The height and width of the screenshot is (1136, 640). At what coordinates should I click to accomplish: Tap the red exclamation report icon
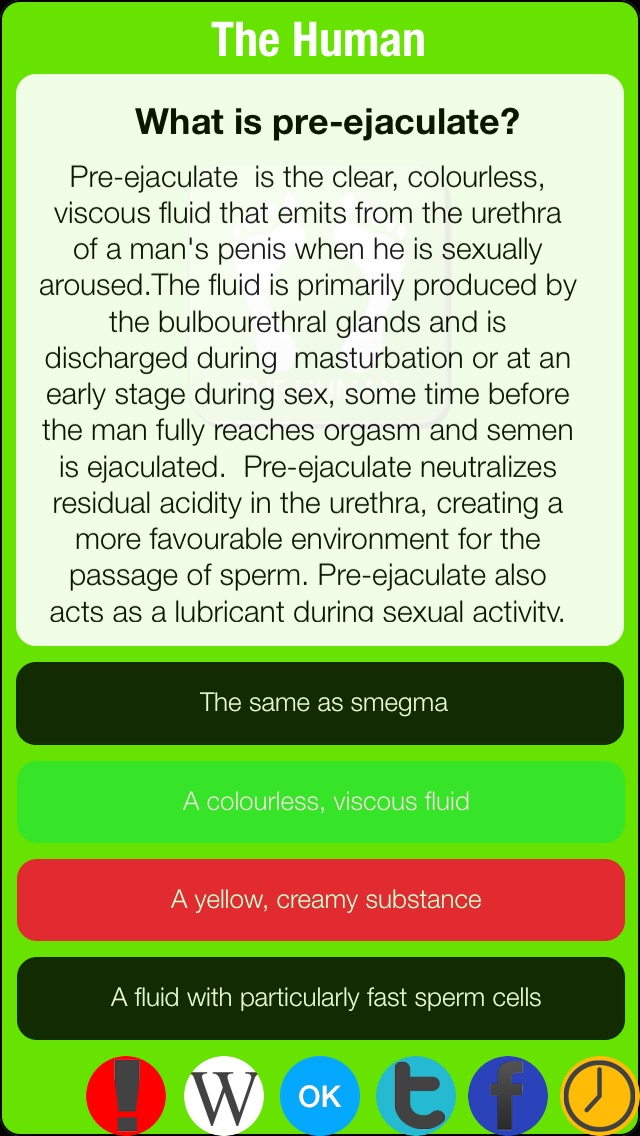pos(126,1095)
